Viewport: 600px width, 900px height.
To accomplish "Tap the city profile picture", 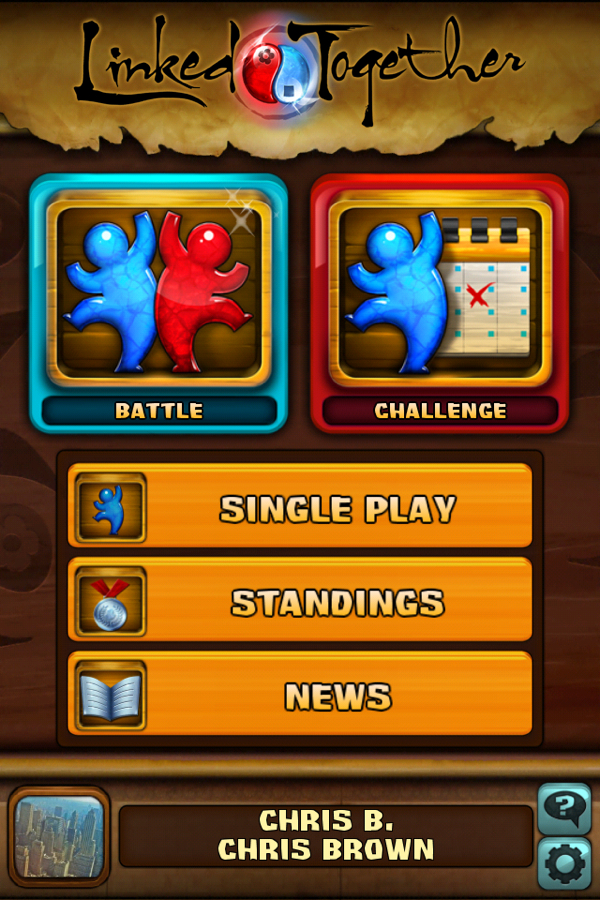I will coord(59,837).
